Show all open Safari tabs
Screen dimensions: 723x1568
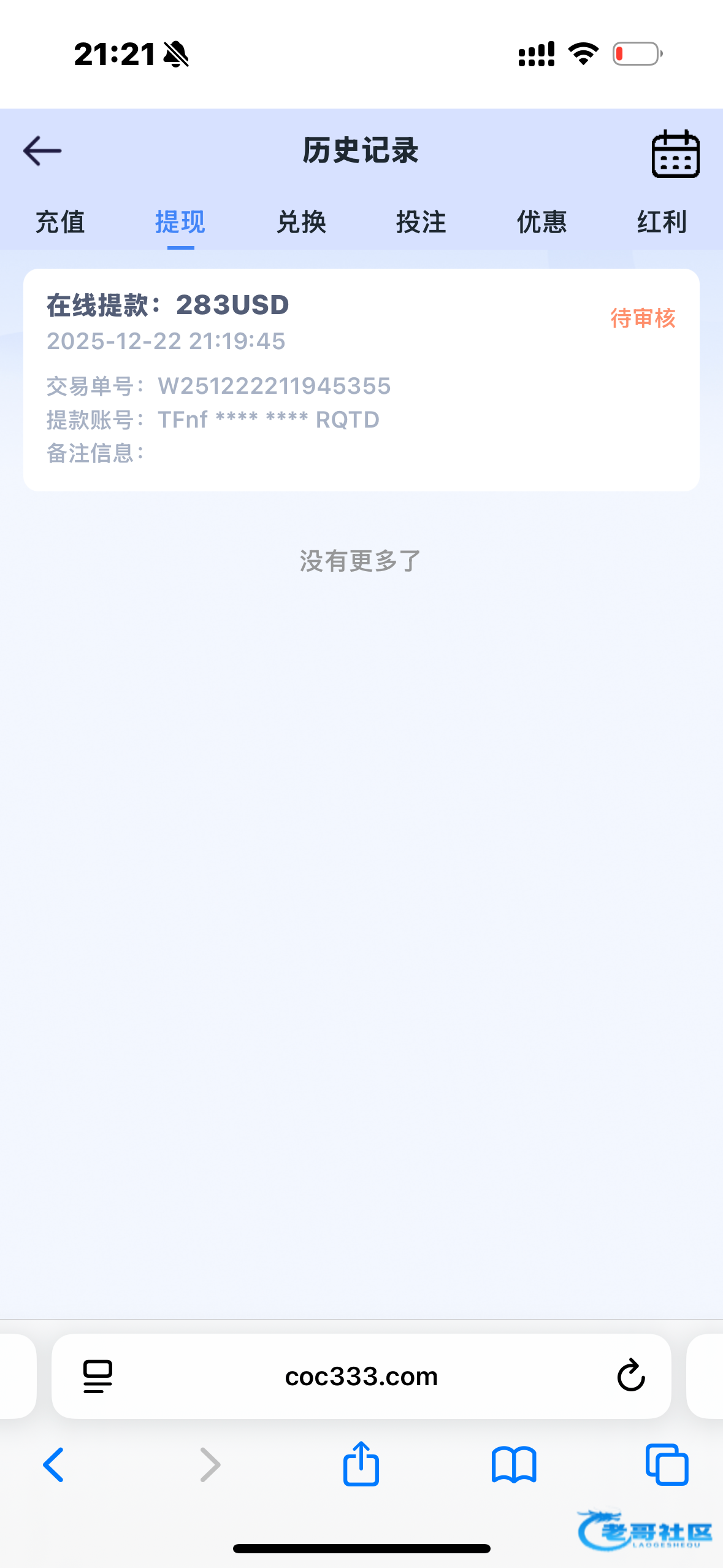coord(667,1465)
